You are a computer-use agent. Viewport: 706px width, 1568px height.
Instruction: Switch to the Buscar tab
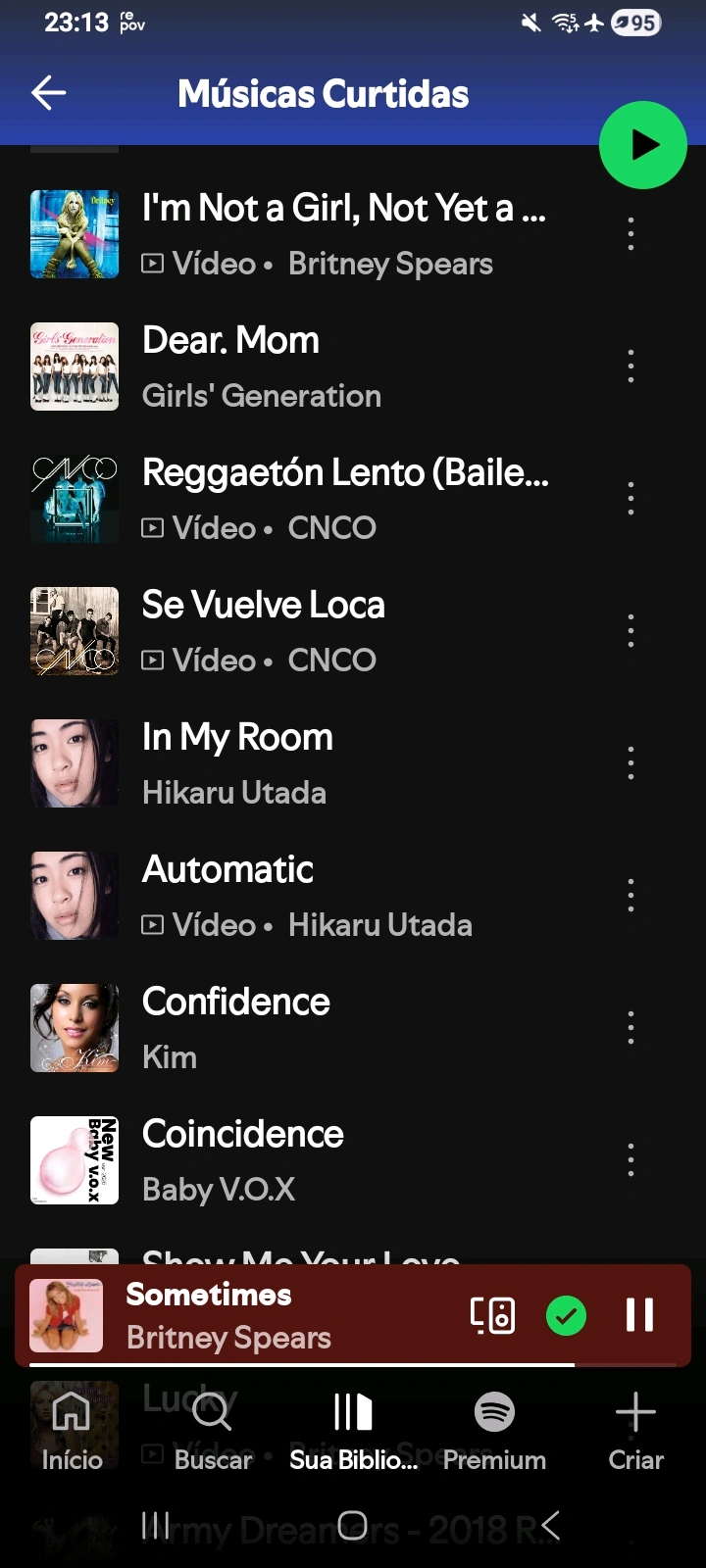pyautogui.click(x=213, y=1431)
